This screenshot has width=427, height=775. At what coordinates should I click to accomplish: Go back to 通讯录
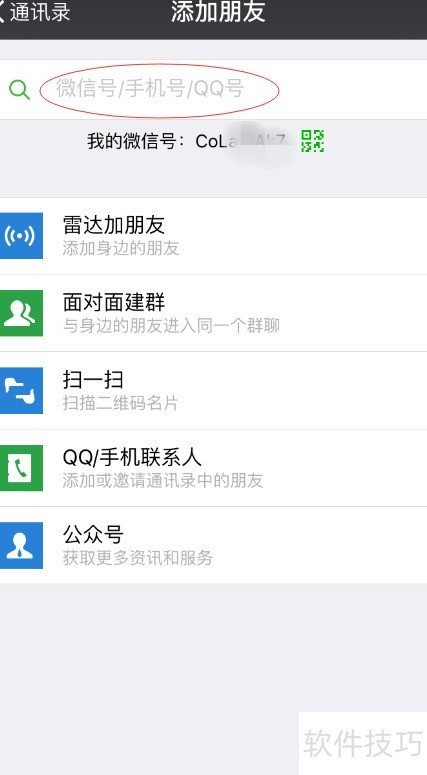tap(35, 12)
